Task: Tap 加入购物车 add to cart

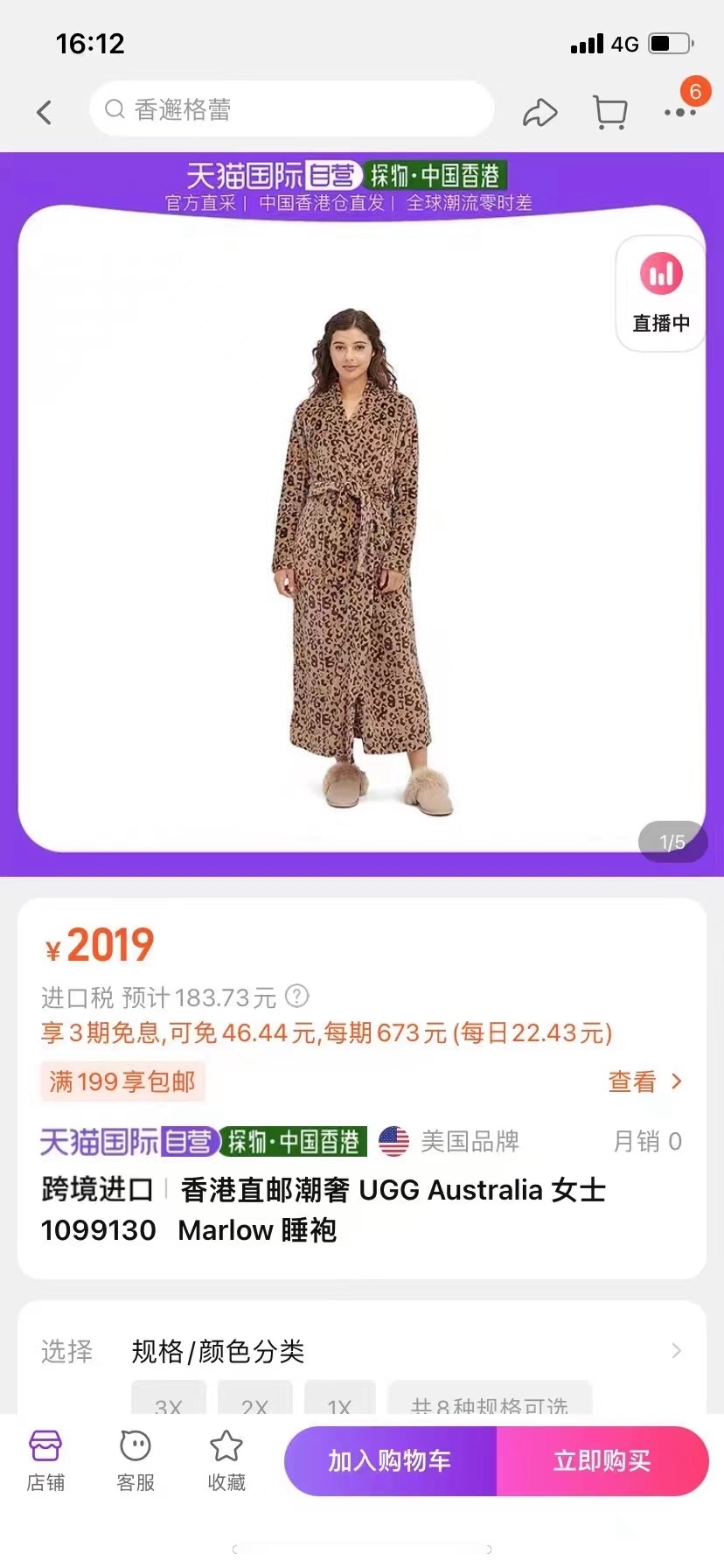Action: 390,1460
